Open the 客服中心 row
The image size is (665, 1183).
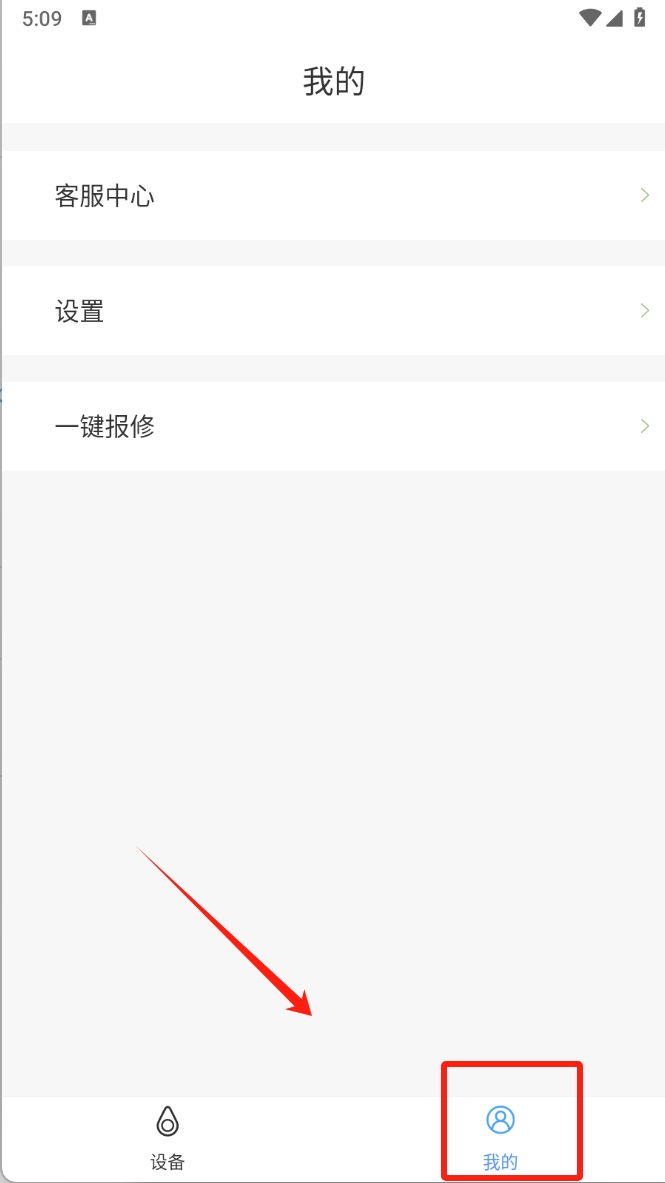332,196
